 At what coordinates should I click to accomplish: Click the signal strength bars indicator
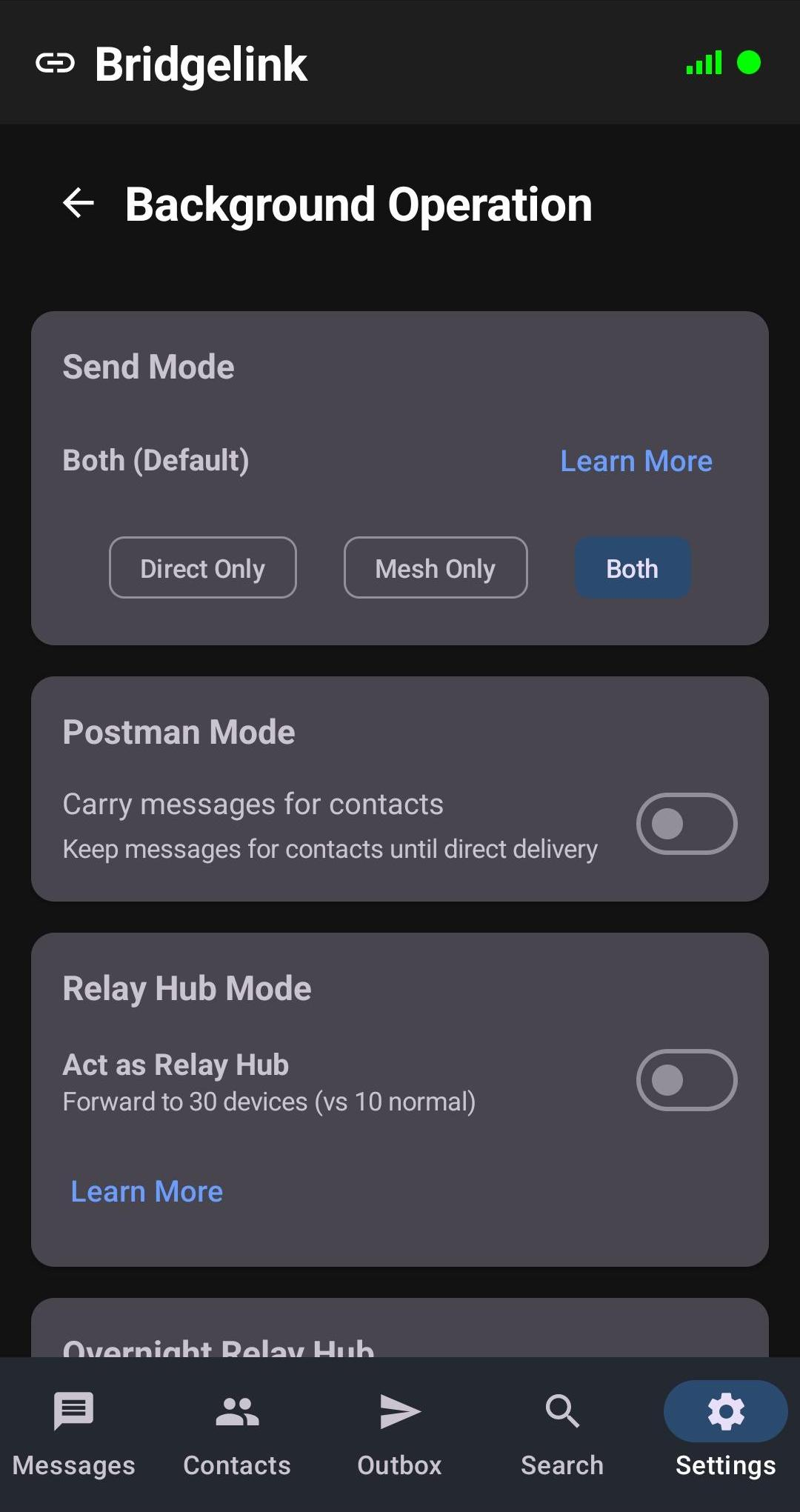702,64
